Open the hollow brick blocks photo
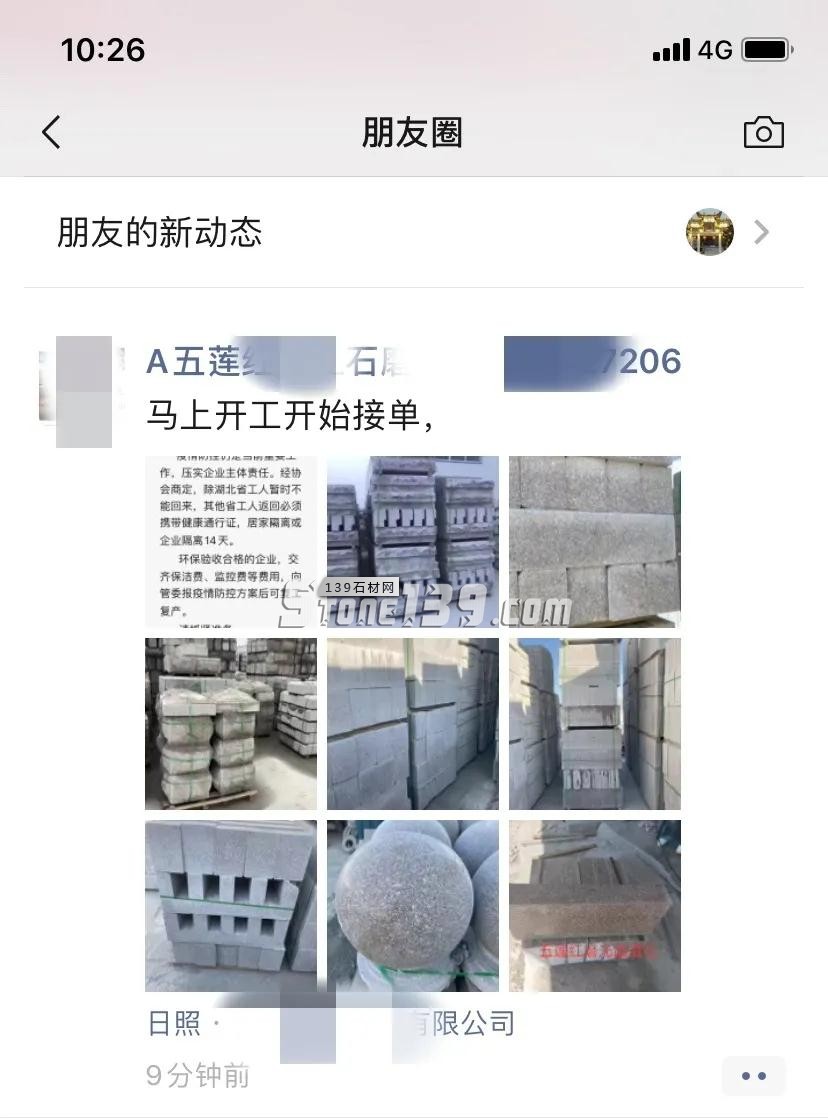Image resolution: width=828 pixels, height=1120 pixels. click(230, 904)
